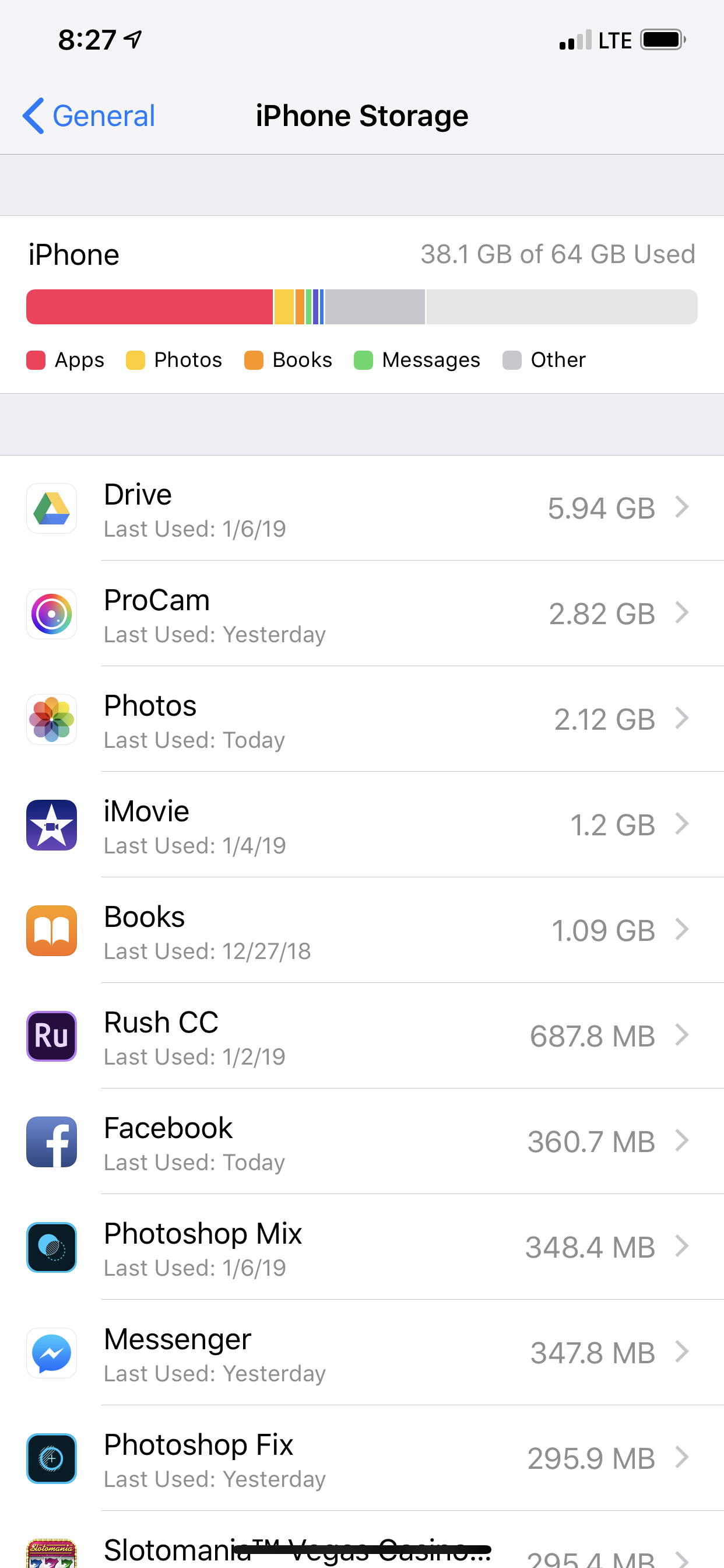
Task: Check Rush CC storage info
Action: [361, 1036]
